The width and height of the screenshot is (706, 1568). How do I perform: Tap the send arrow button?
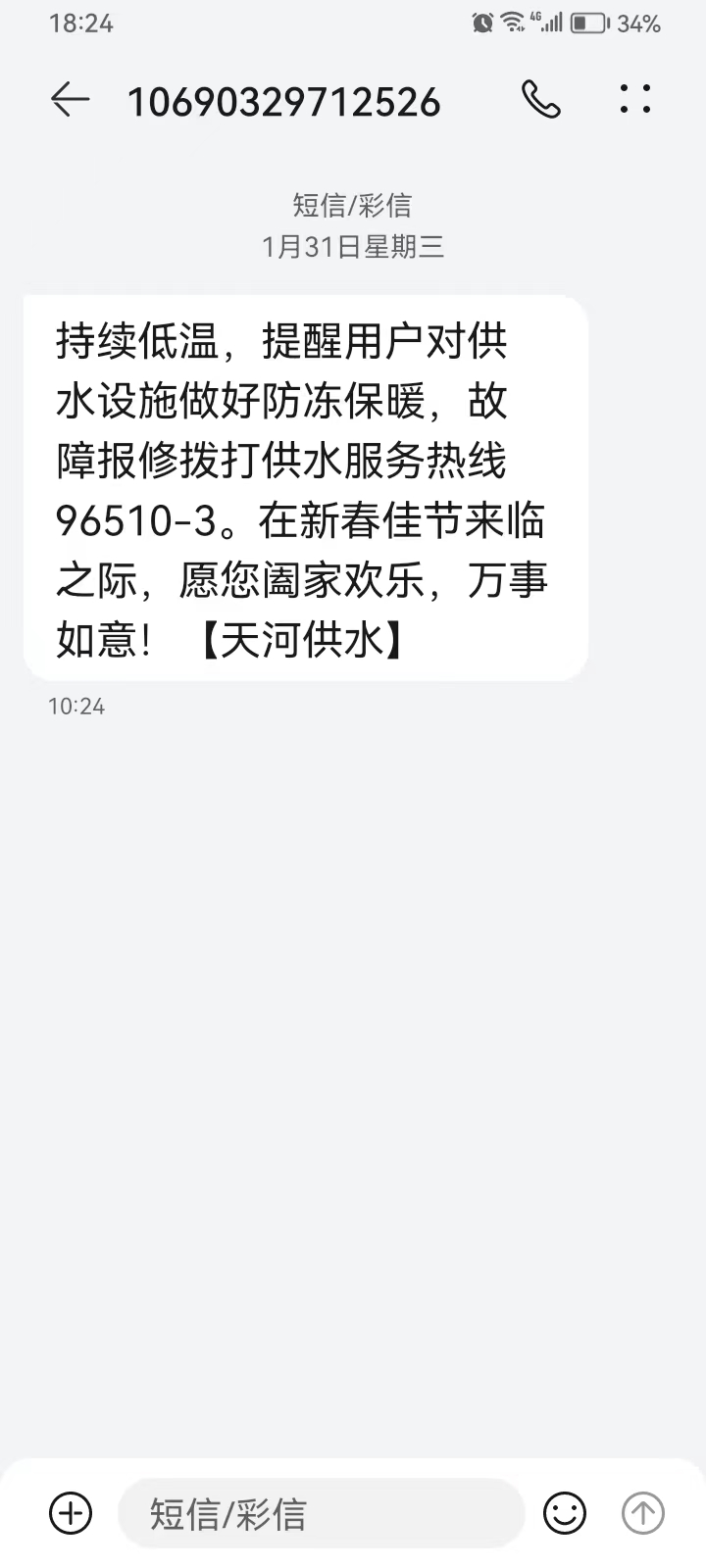click(x=643, y=1513)
